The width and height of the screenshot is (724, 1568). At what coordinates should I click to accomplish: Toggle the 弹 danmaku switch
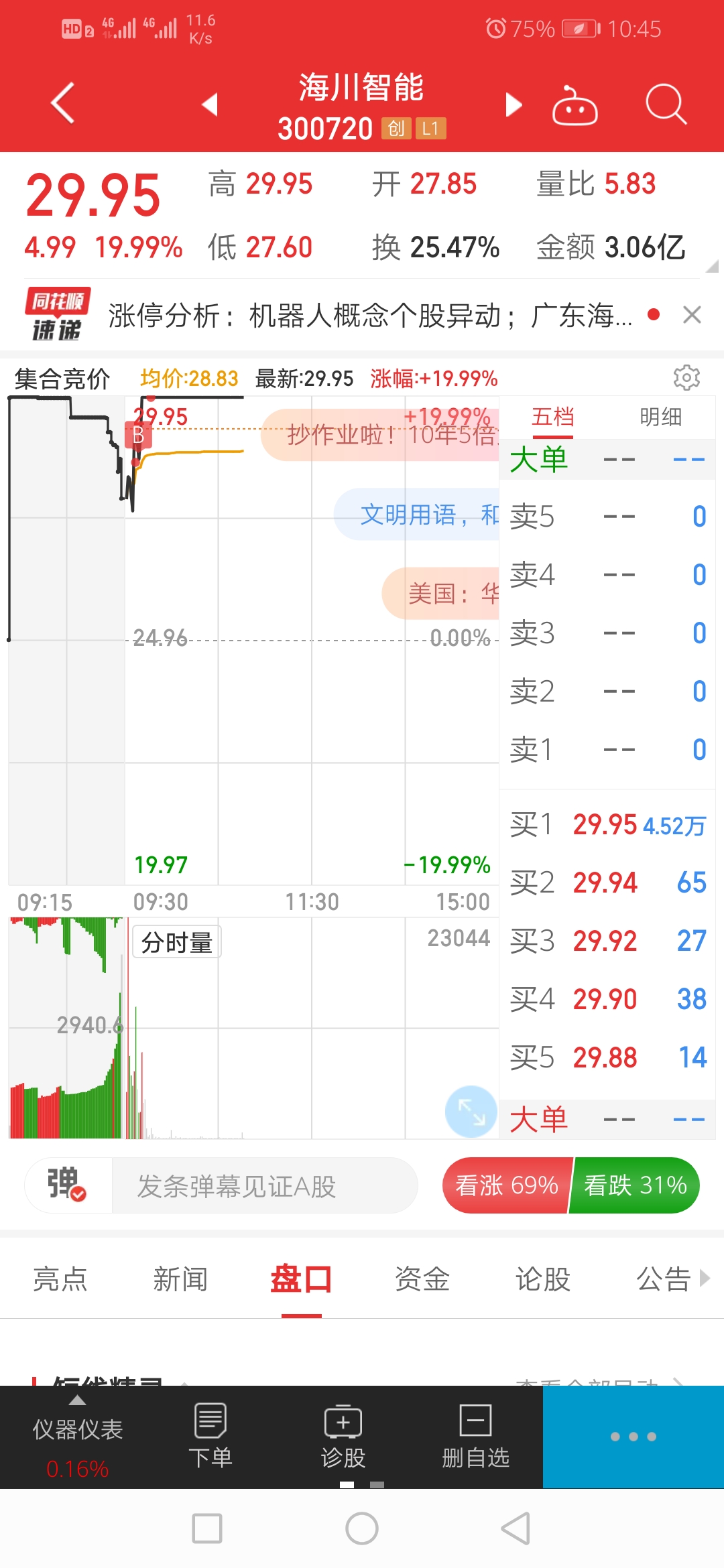point(67,1185)
